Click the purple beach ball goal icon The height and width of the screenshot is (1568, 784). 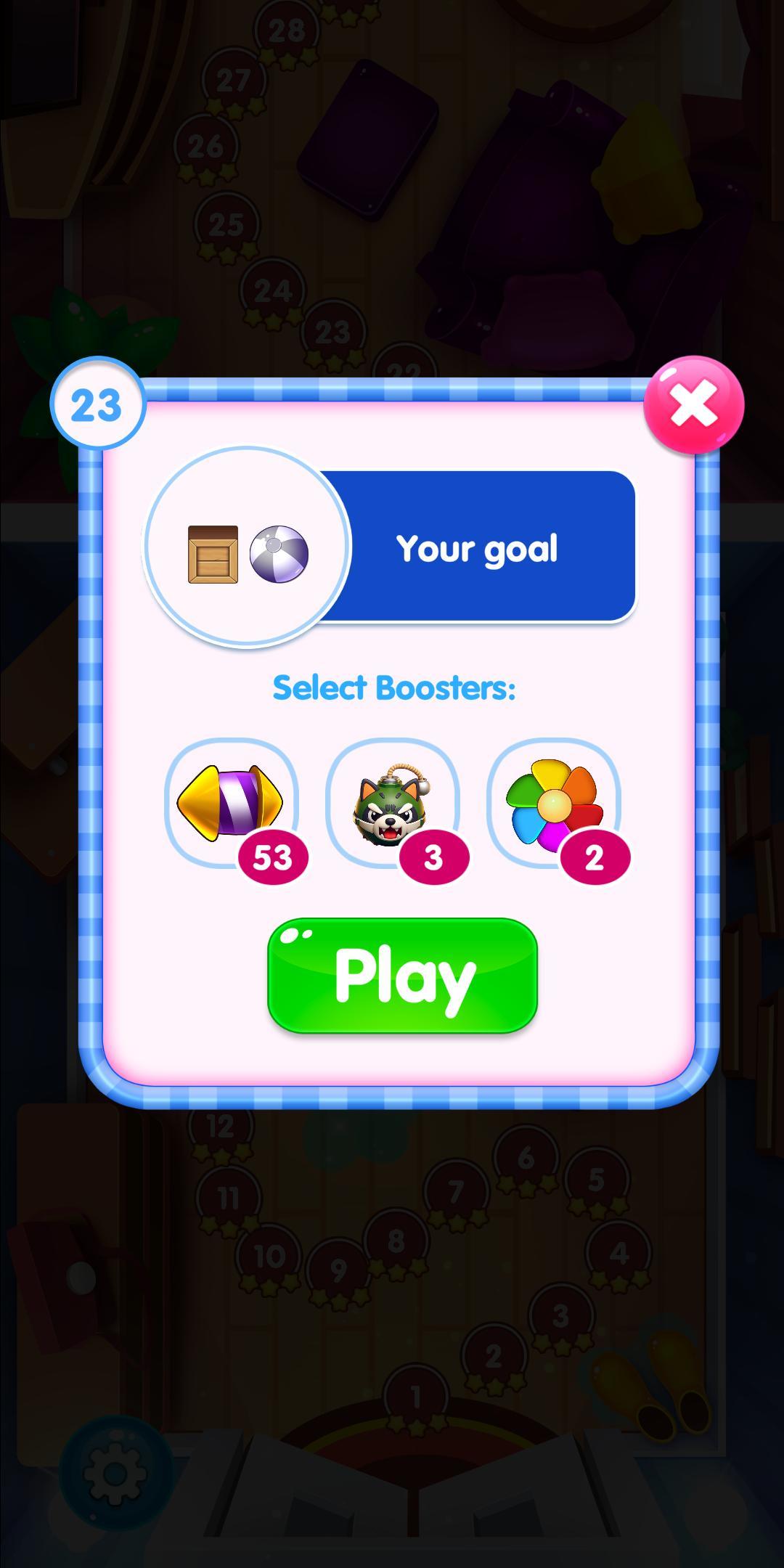pyautogui.click(x=280, y=555)
